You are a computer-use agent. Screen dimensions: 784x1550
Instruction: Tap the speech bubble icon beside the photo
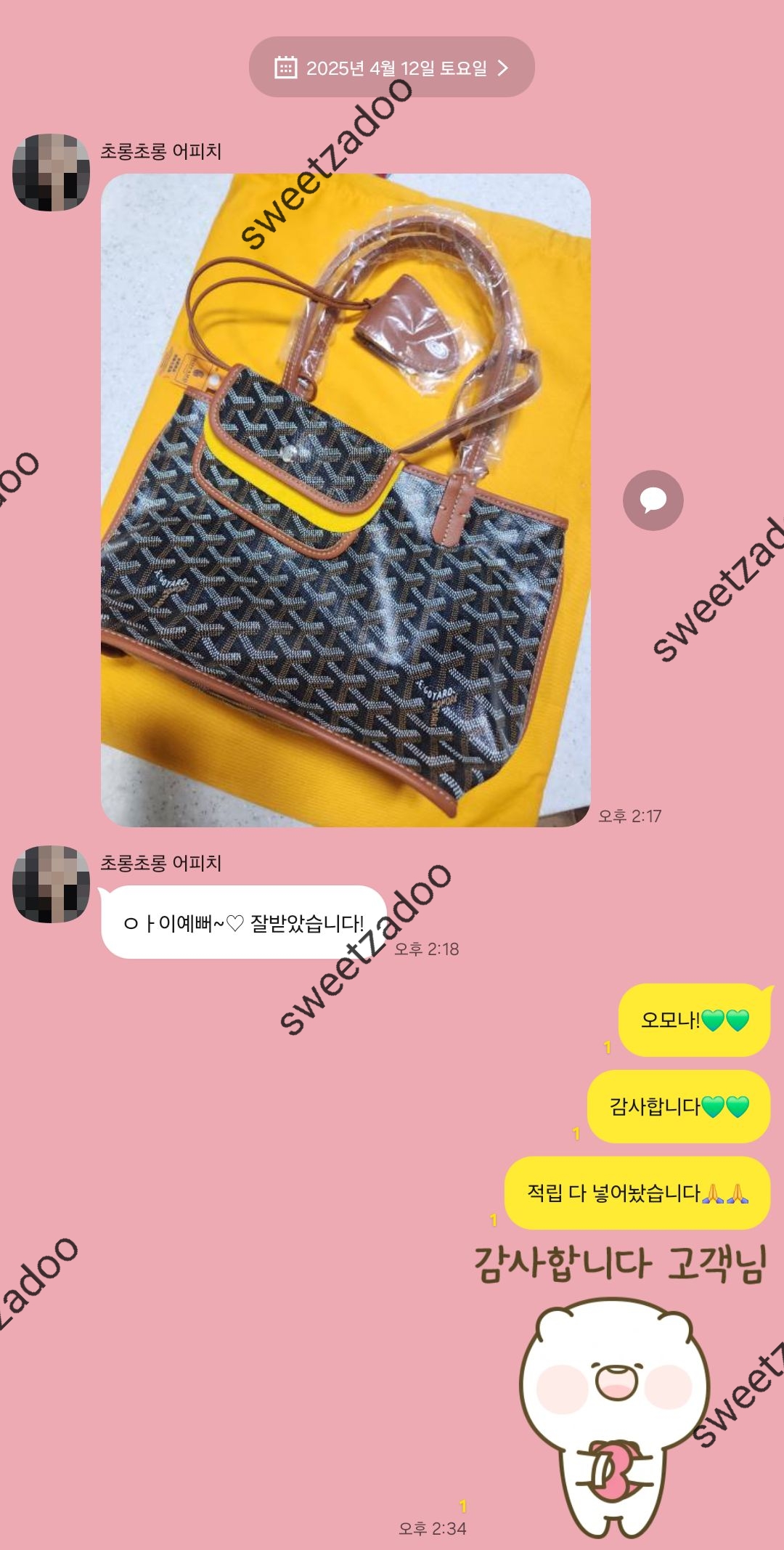coord(653,500)
